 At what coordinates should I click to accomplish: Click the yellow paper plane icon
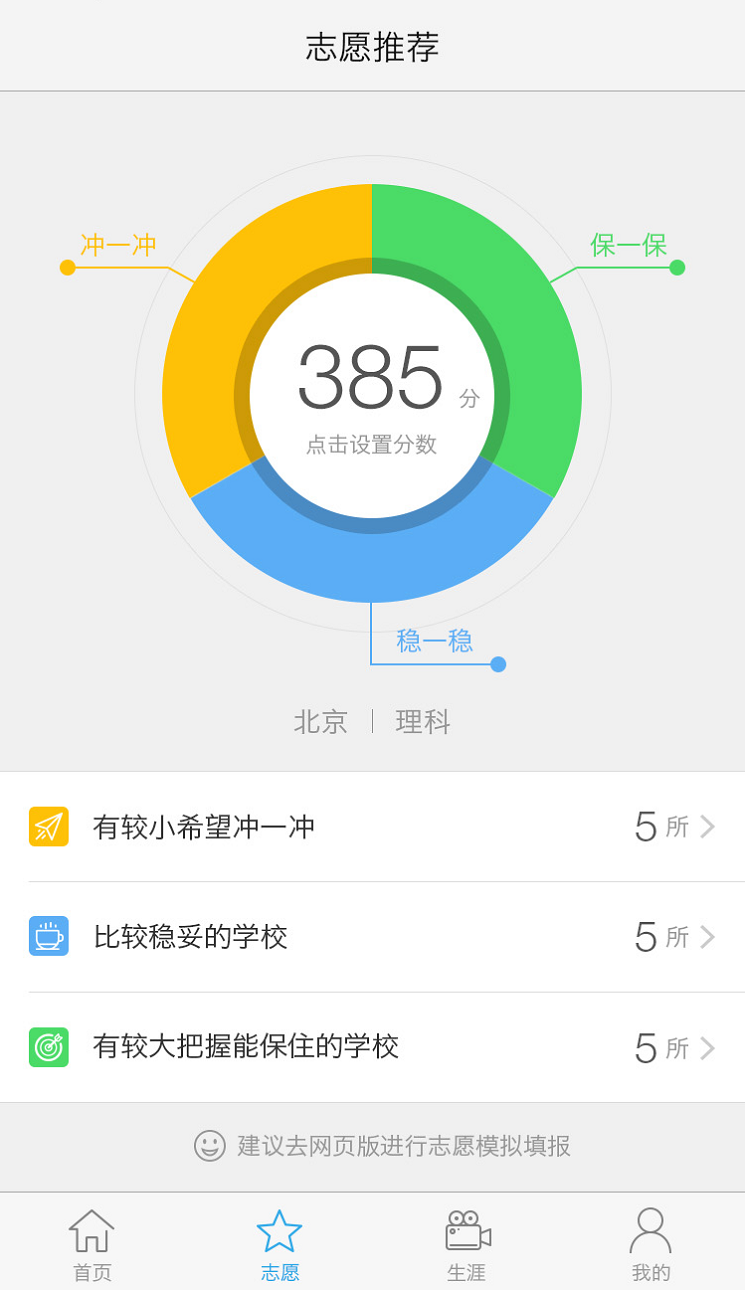[47, 827]
